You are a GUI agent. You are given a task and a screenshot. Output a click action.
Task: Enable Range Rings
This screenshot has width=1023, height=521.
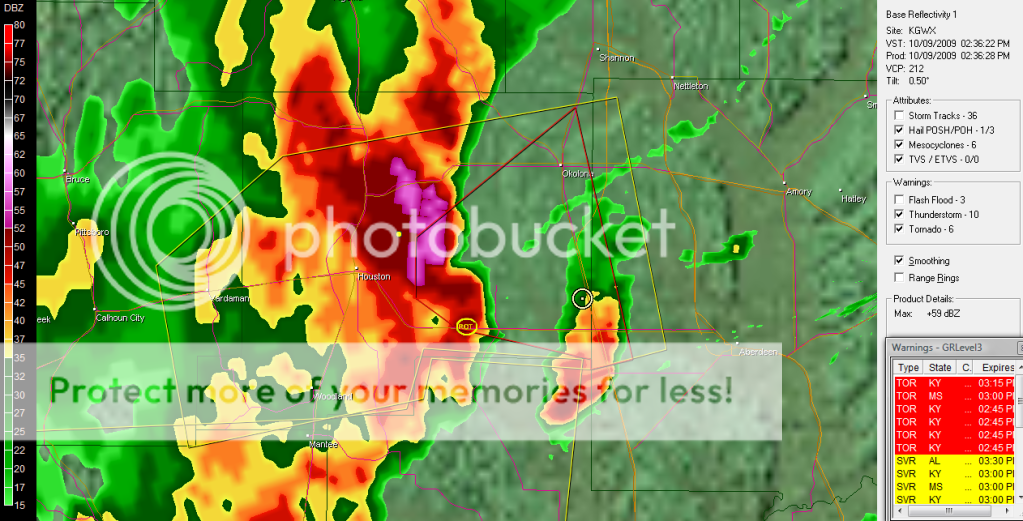899,277
